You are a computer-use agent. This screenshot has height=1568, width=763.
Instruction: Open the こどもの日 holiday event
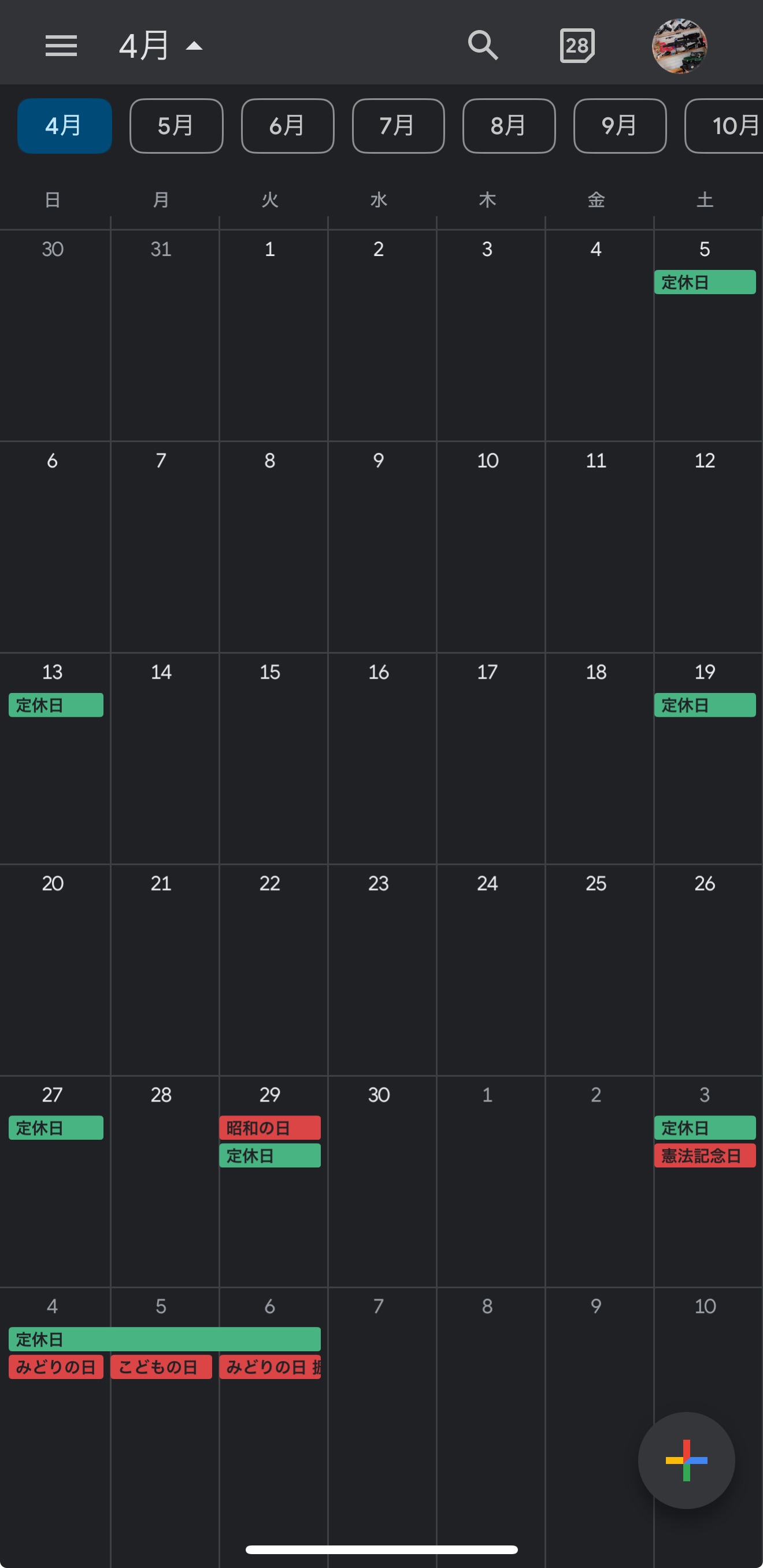161,1366
